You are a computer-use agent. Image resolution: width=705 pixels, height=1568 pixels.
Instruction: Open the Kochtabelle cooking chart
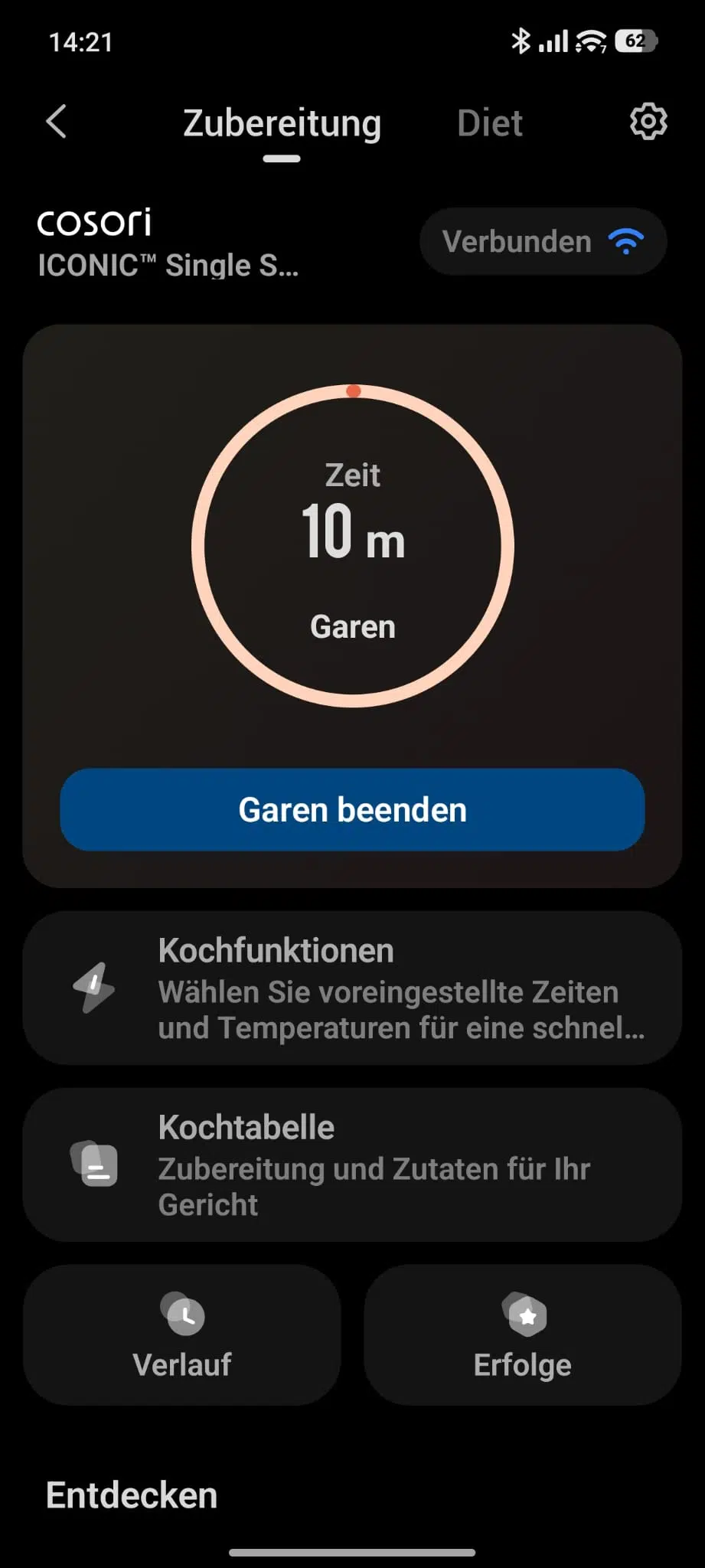(352, 1165)
